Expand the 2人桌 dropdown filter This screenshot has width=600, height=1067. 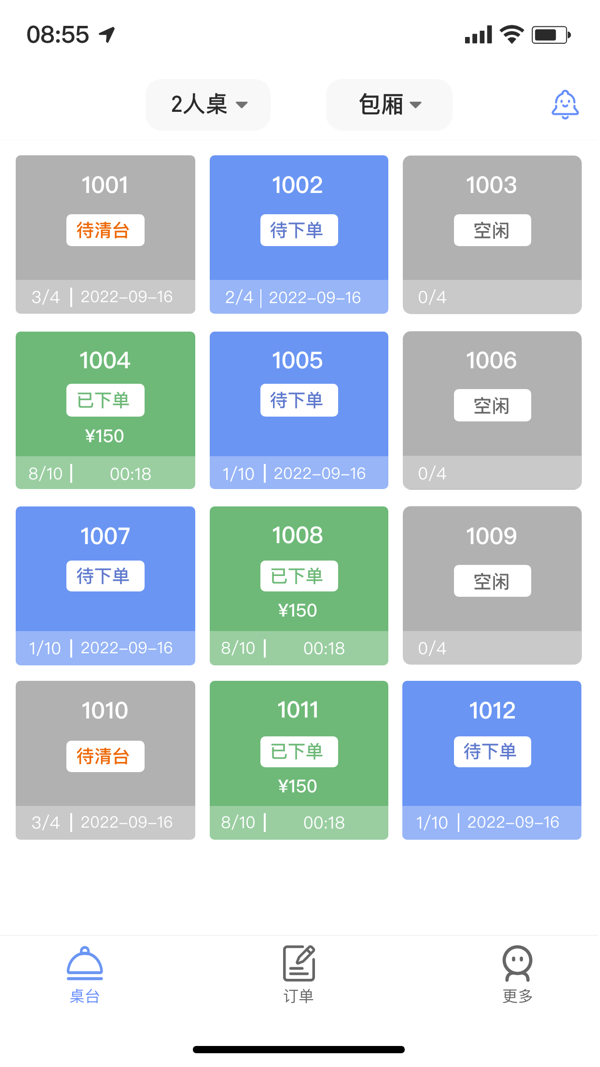click(x=208, y=104)
